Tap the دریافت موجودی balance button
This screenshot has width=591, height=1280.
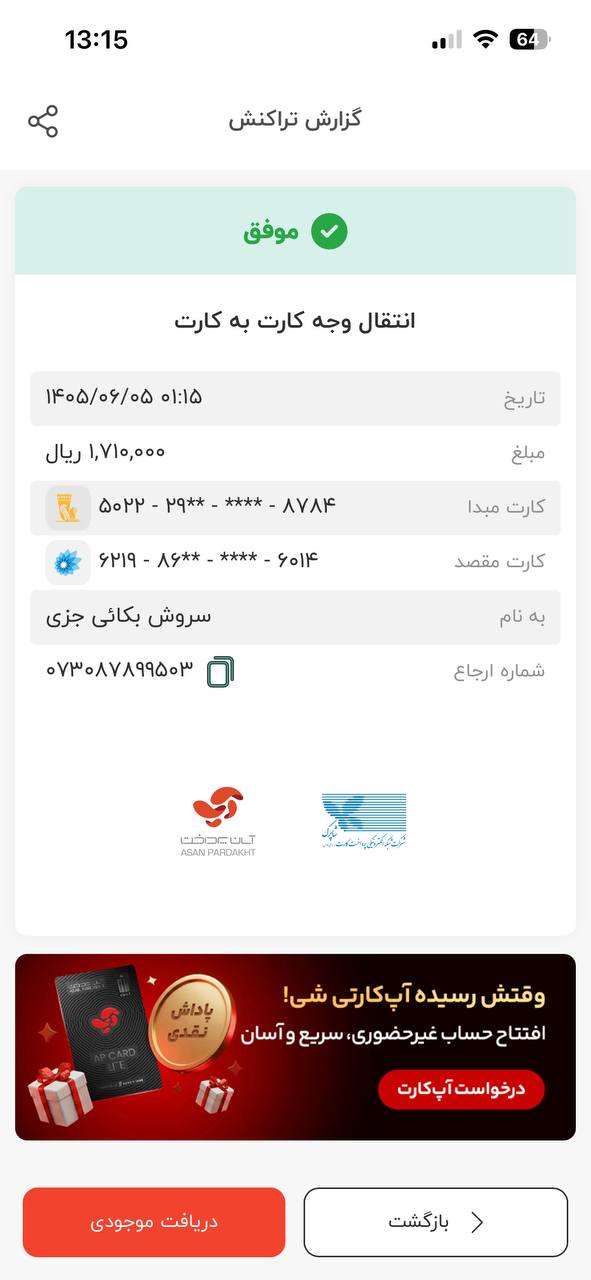[154, 1222]
